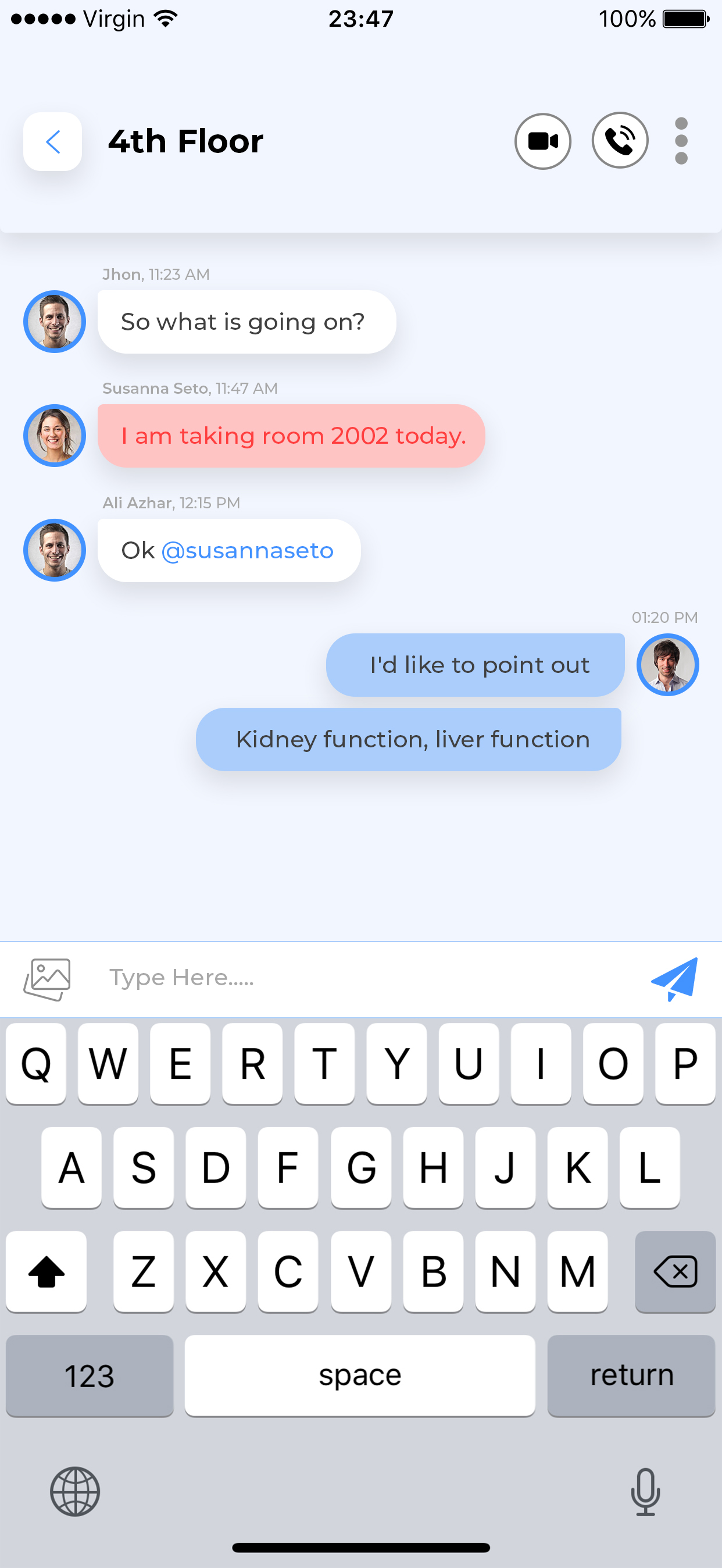The height and width of the screenshot is (1568, 722).
Task: Open the @susannaseto mention link
Action: (x=248, y=550)
